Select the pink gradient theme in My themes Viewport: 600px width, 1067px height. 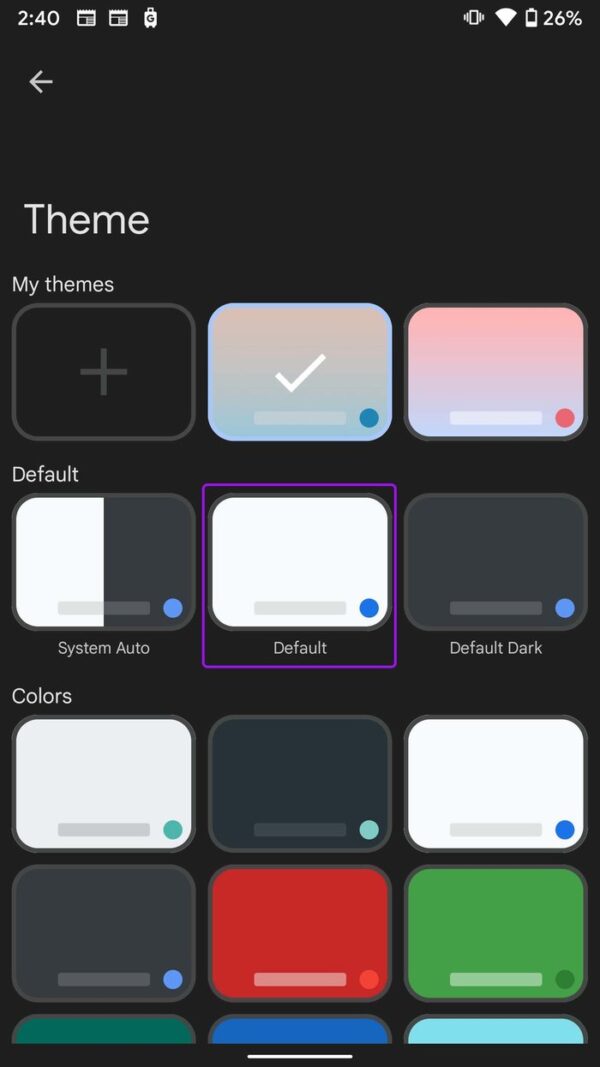pos(496,372)
